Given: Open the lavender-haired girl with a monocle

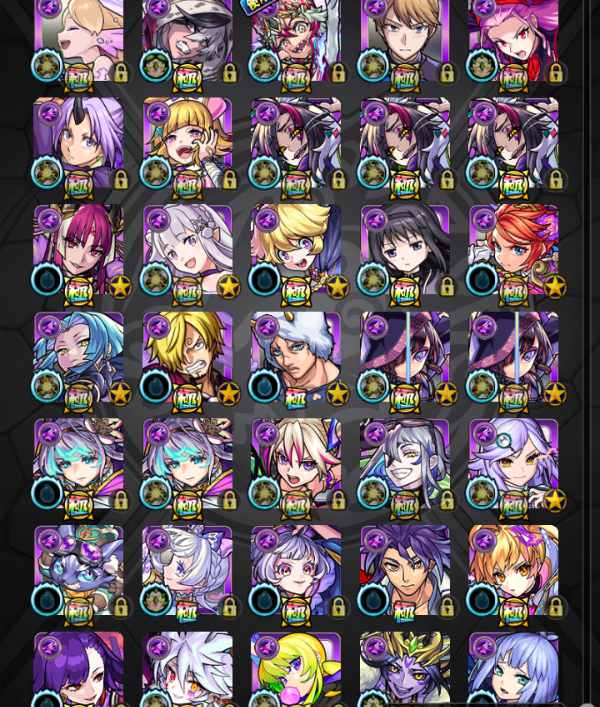Looking at the screenshot, I should [x=513, y=462].
